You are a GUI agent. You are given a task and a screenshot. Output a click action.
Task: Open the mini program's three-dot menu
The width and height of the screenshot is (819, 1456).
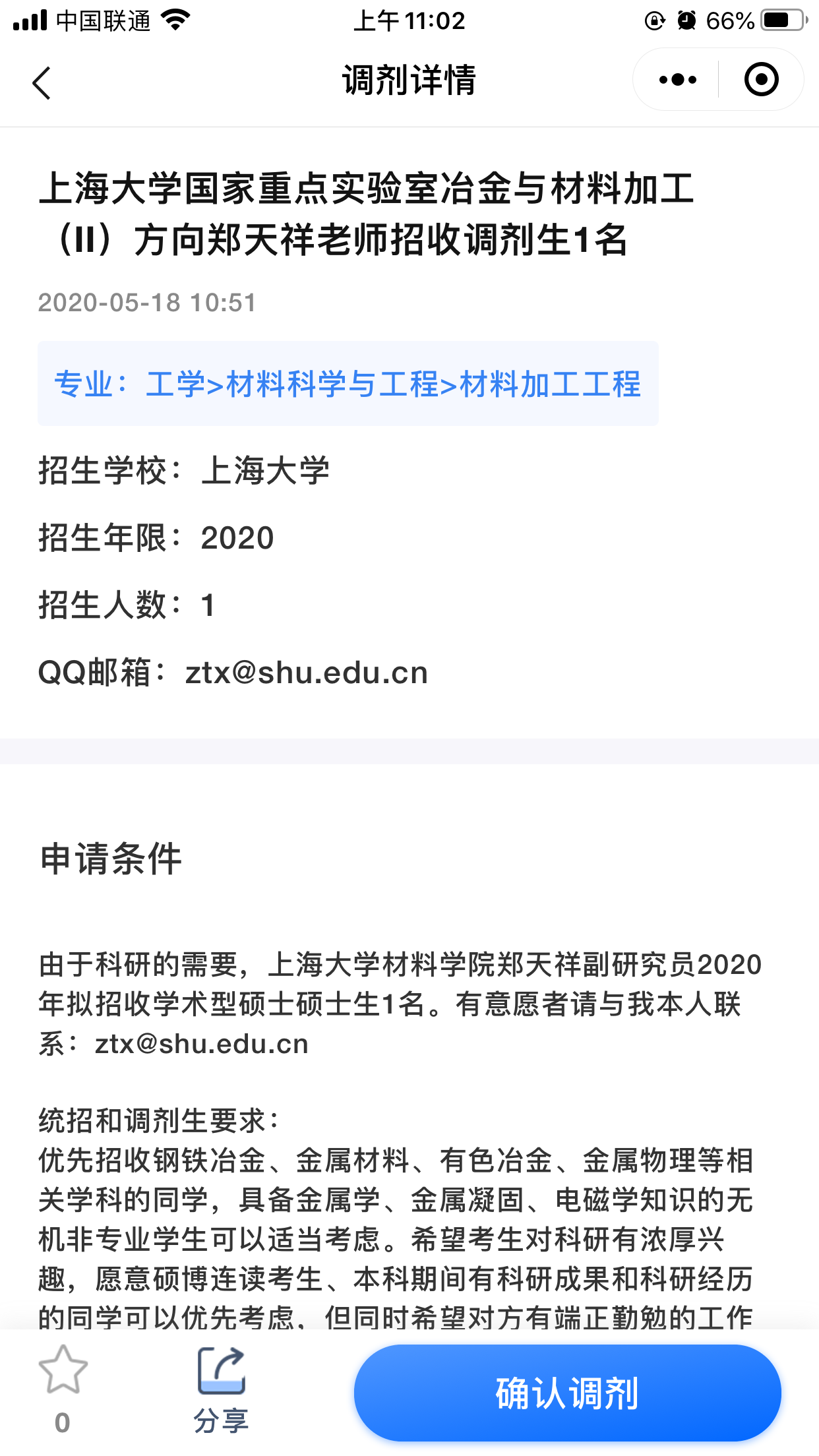(x=677, y=80)
